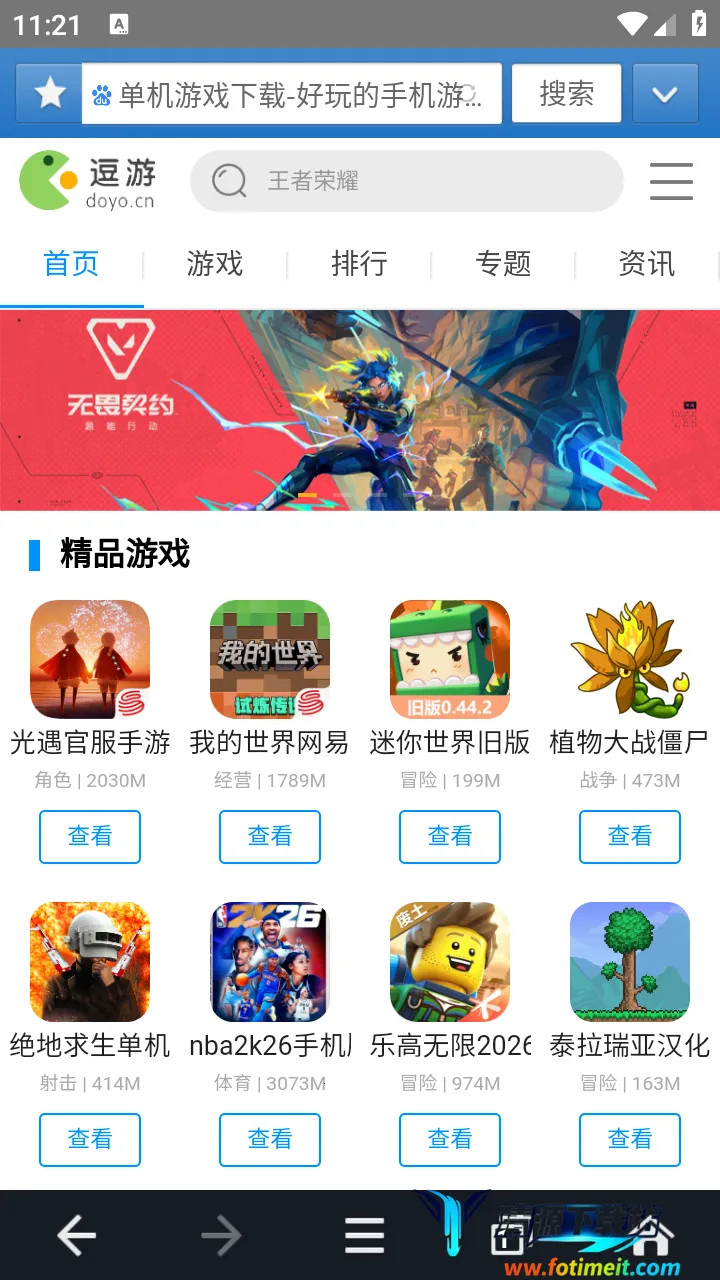Open the browser bottom menu button

(x=364, y=1237)
